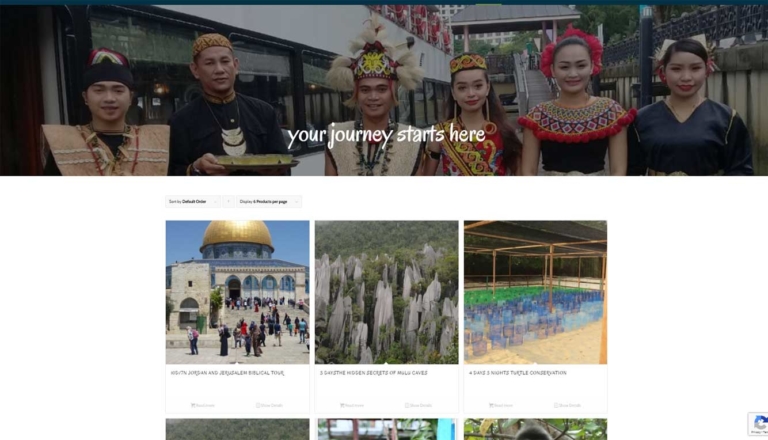Viewport: 768px width, 440px height.
Task: Toggle the sort direction arrow
Action: click(227, 201)
